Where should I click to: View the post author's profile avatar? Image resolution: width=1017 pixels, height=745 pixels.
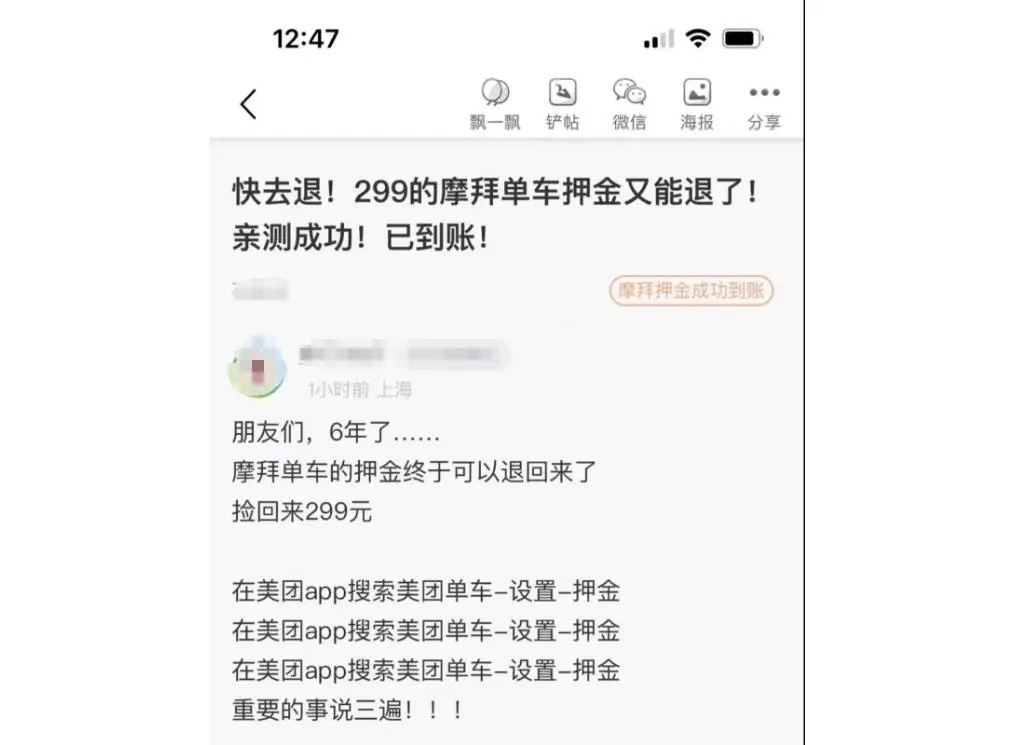click(258, 369)
